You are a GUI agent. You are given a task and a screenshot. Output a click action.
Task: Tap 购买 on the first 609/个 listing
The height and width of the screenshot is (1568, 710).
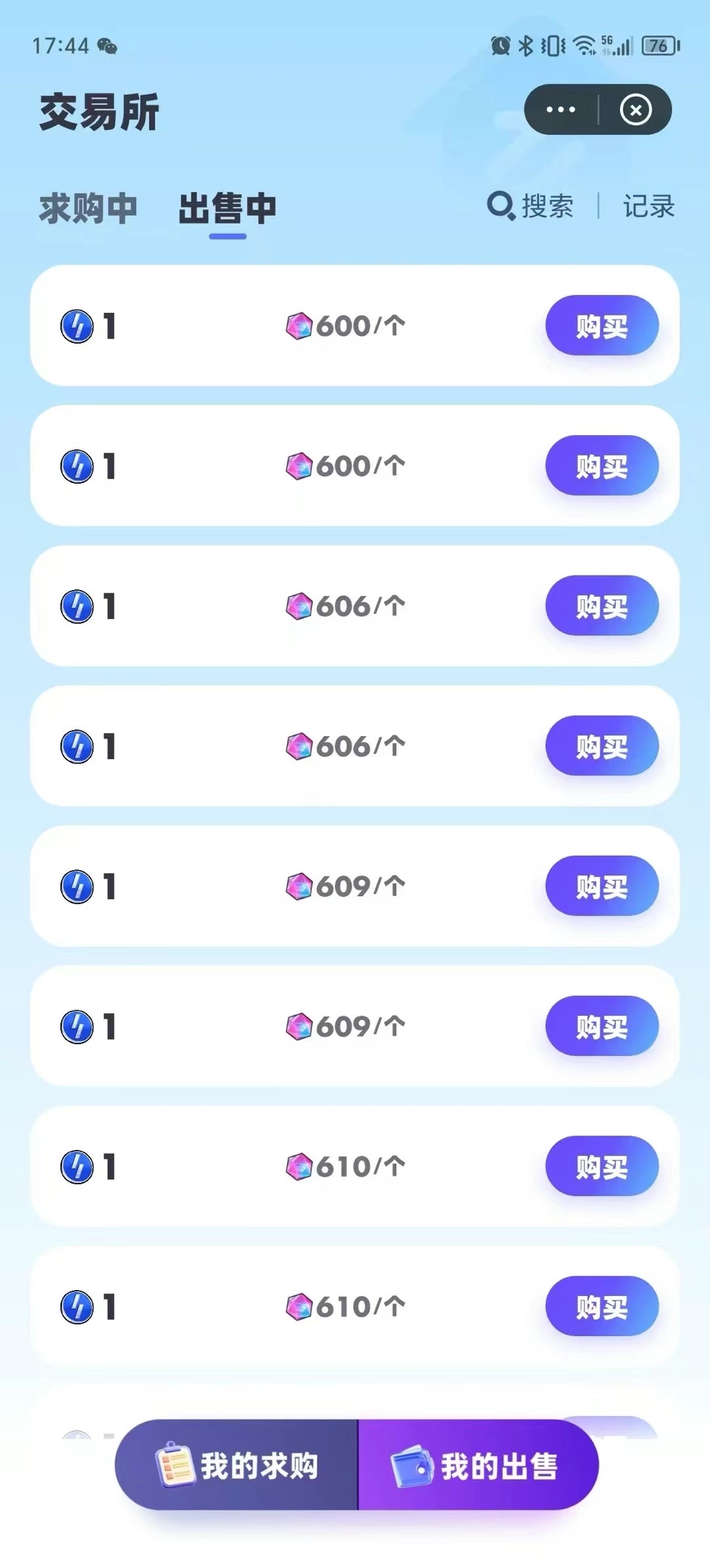coord(602,886)
